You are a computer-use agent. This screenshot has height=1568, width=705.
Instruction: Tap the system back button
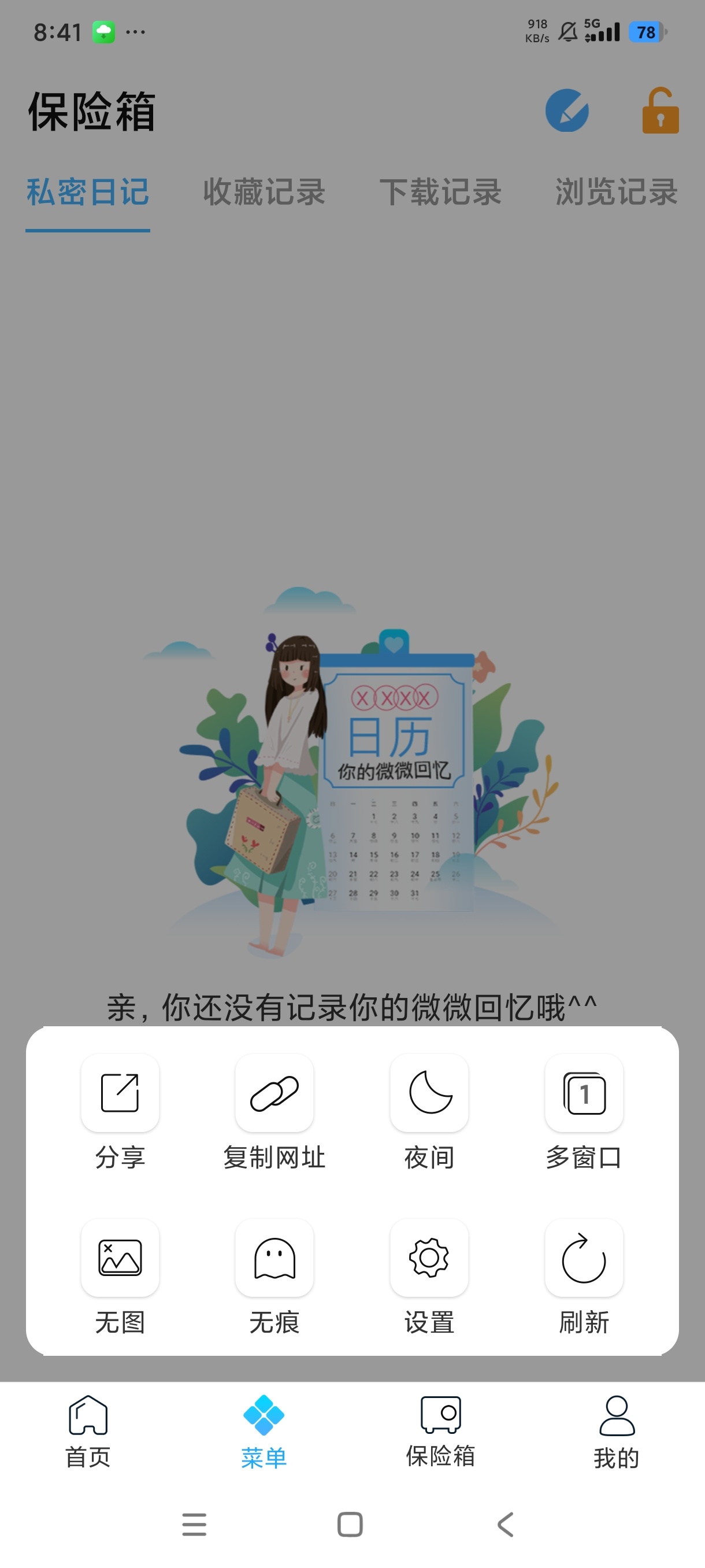[x=505, y=1525]
